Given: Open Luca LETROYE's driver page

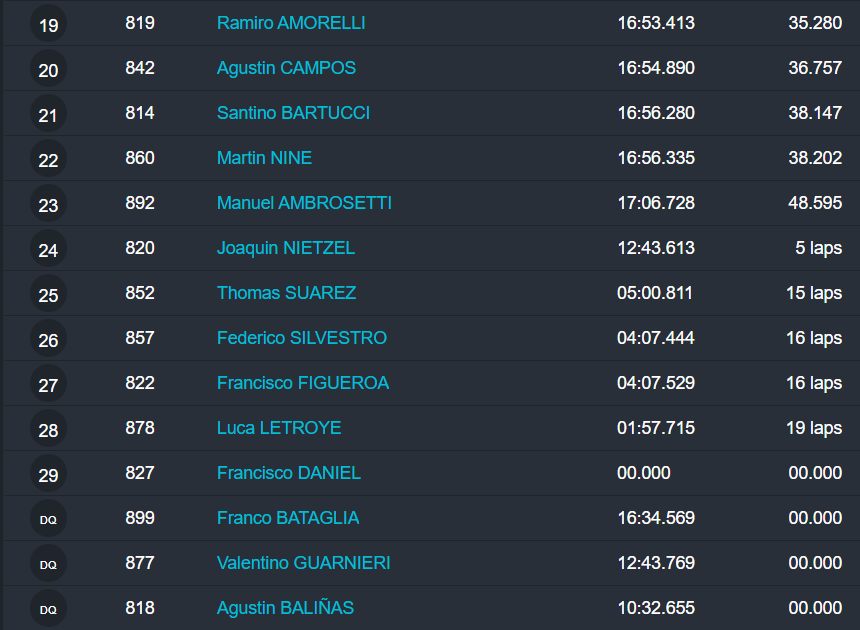Looking at the screenshot, I should (279, 428).
